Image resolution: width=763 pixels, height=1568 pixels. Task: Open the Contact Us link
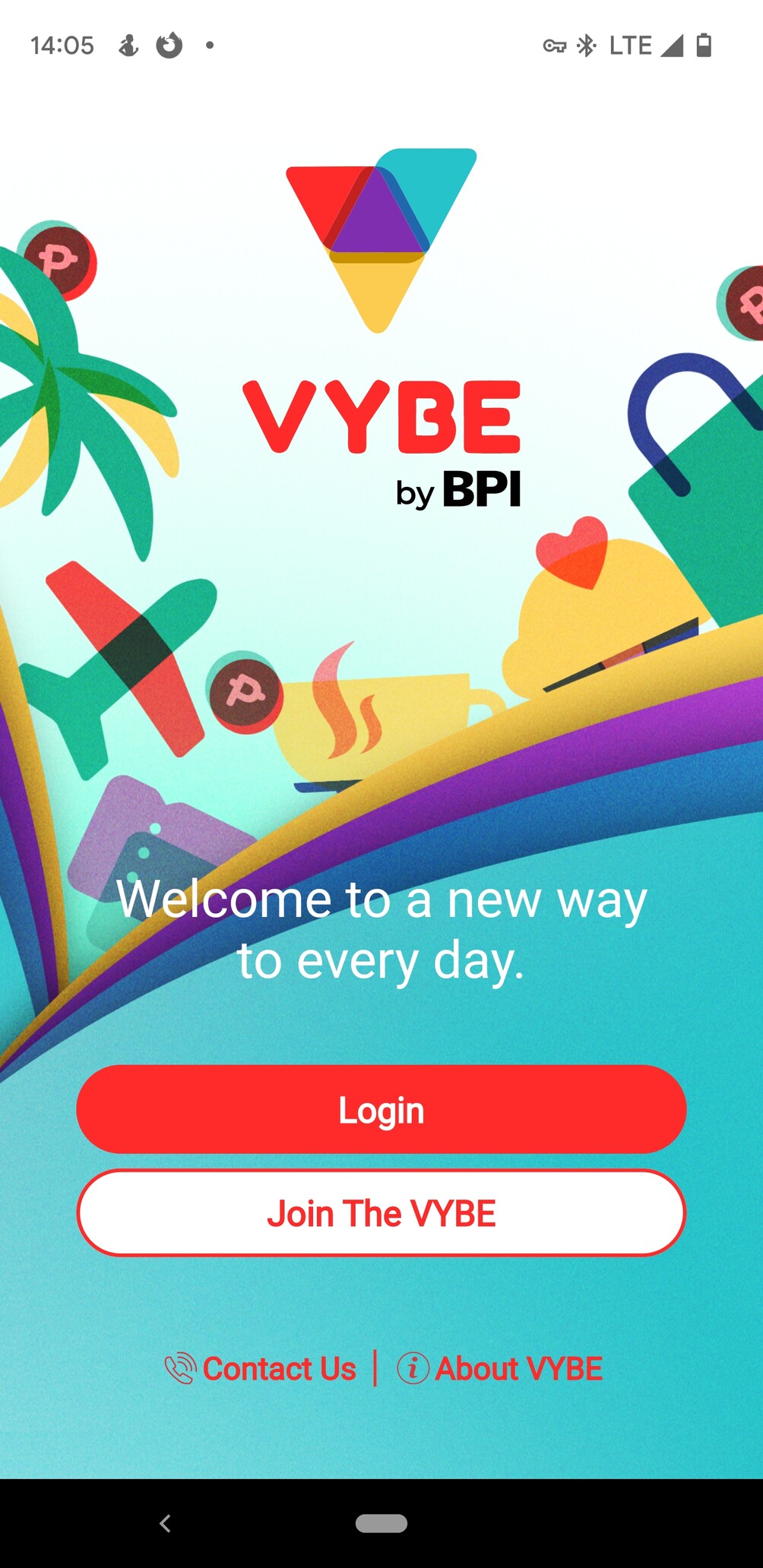(261, 1368)
